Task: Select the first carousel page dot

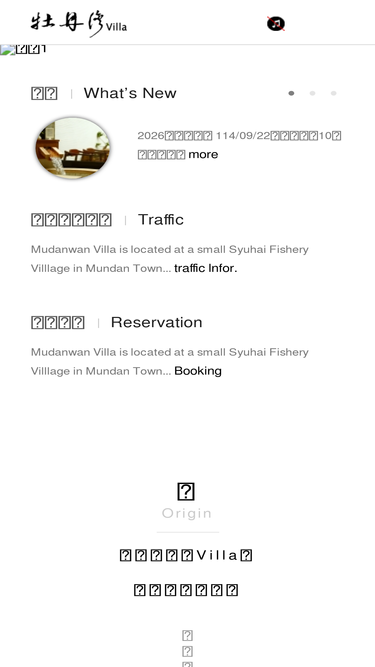Action: tap(291, 94)
